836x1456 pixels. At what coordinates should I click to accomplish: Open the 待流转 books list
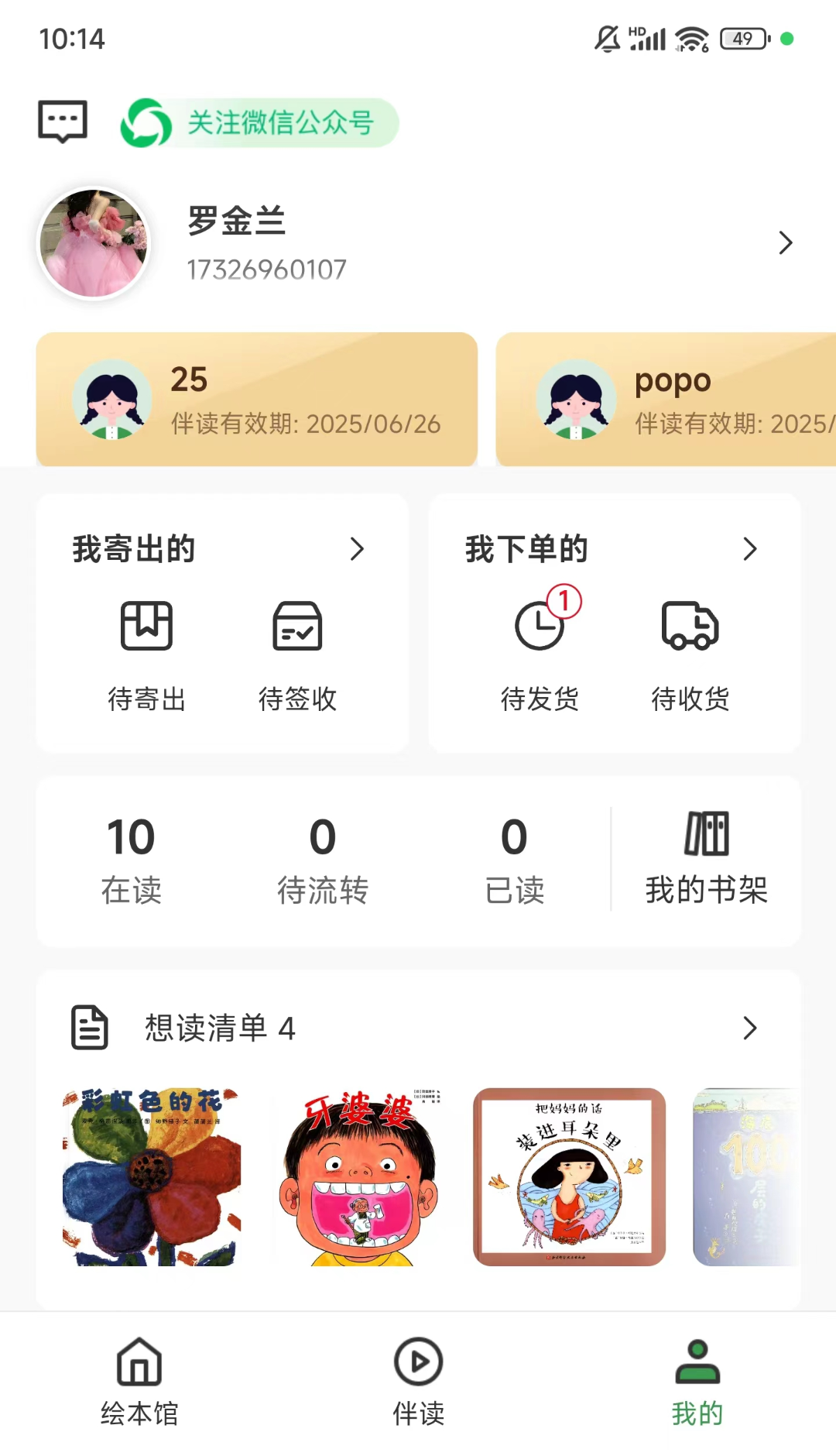[322, 860]
